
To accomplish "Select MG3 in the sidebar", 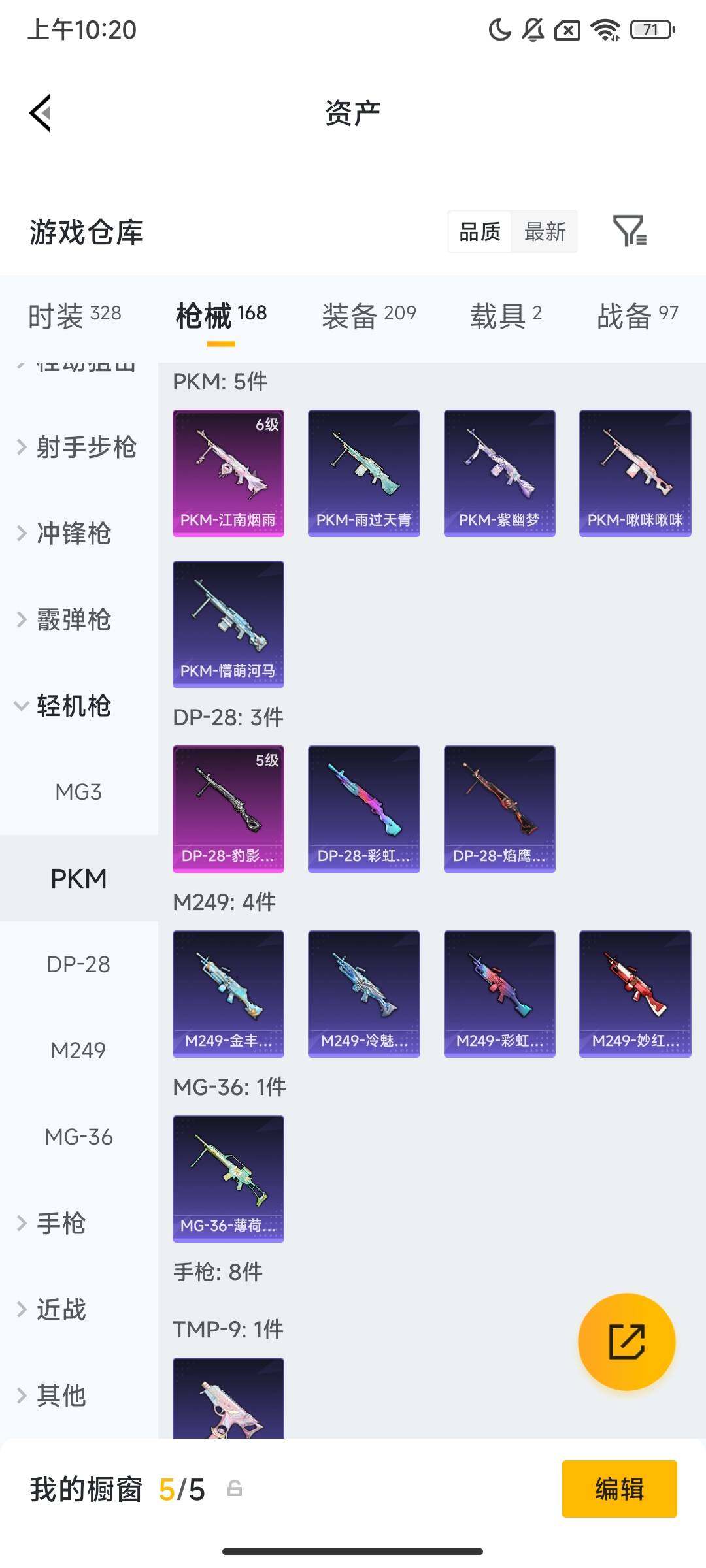I will [78, 792].
